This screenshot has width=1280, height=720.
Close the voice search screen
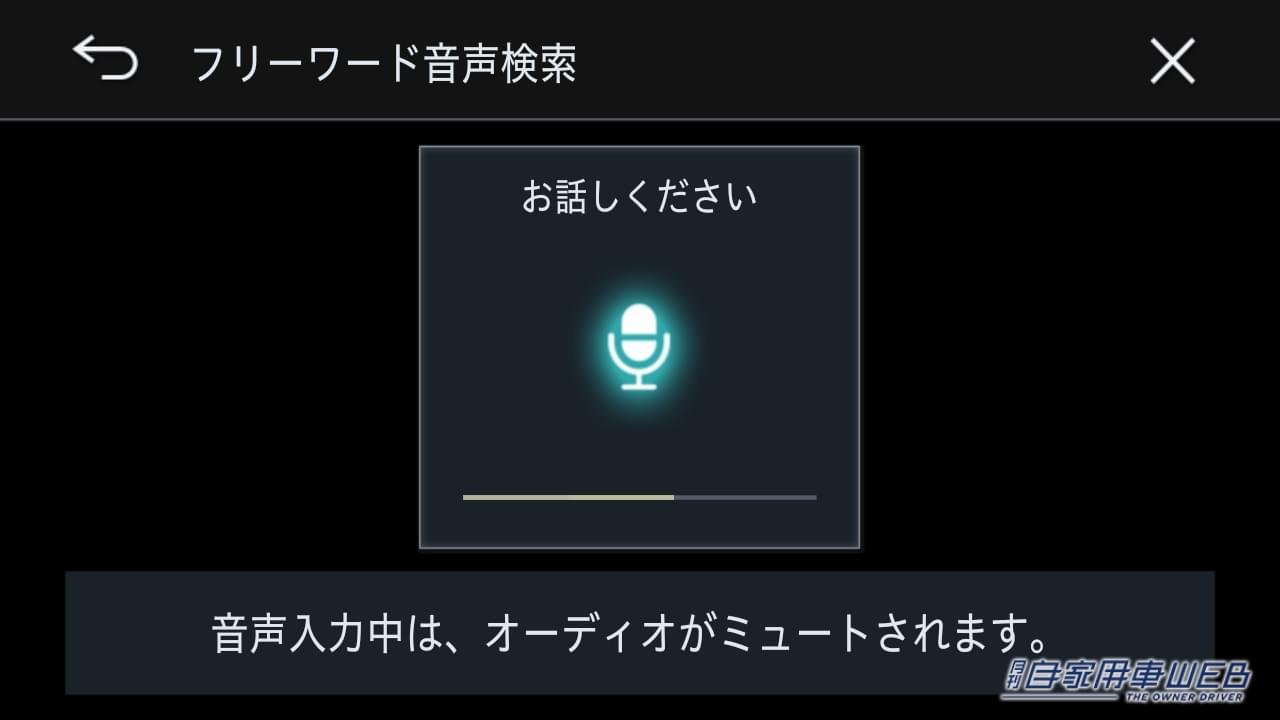point(1172,62)
